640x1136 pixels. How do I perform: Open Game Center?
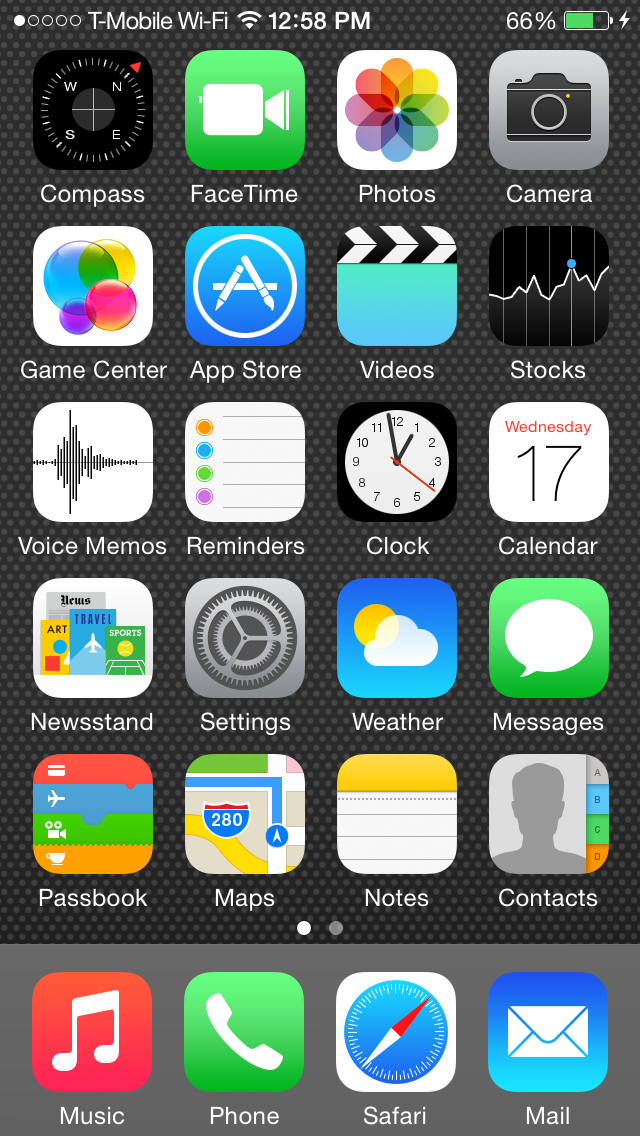[93, 286]
